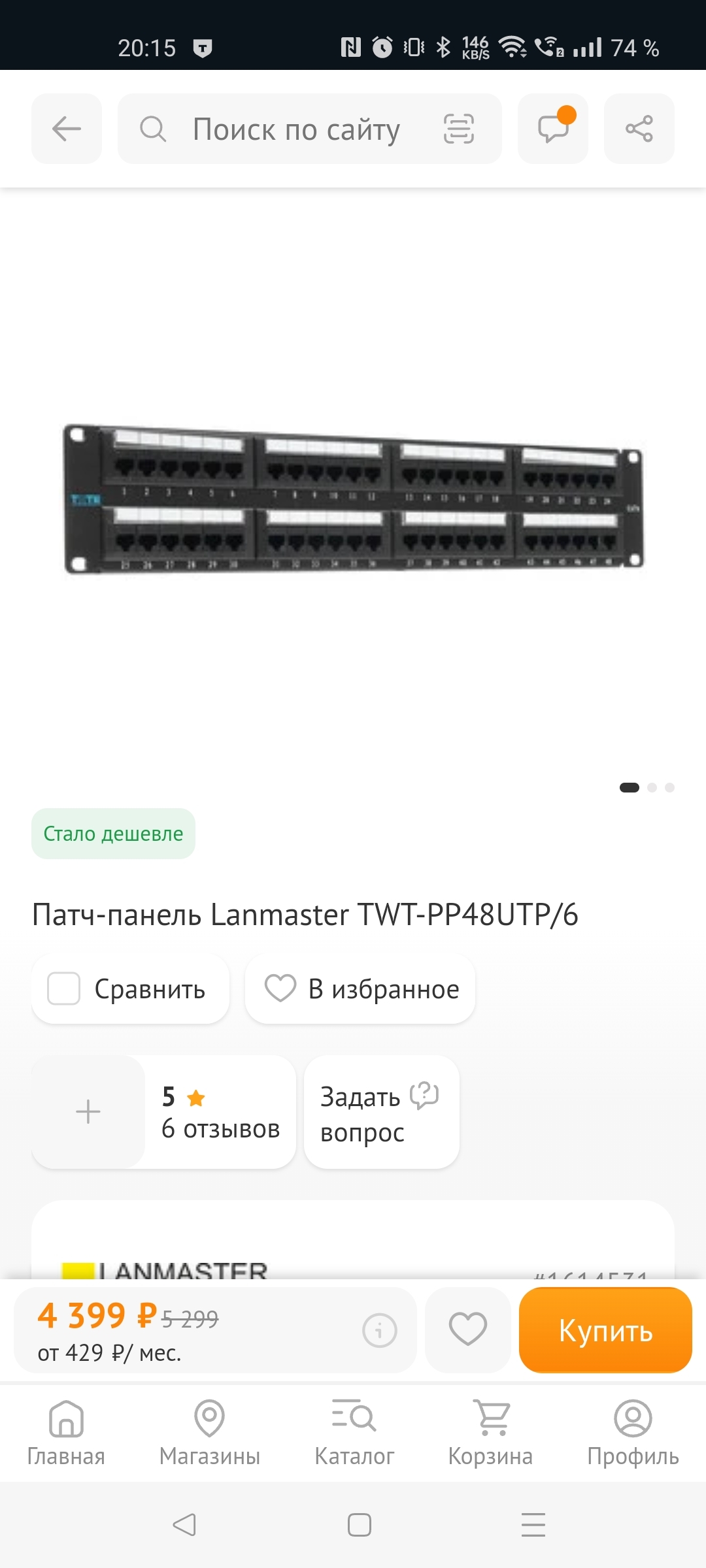Add product via 'В избранное' button
The width and height of the screenshot is (706, 1568).
click(360, 988)
